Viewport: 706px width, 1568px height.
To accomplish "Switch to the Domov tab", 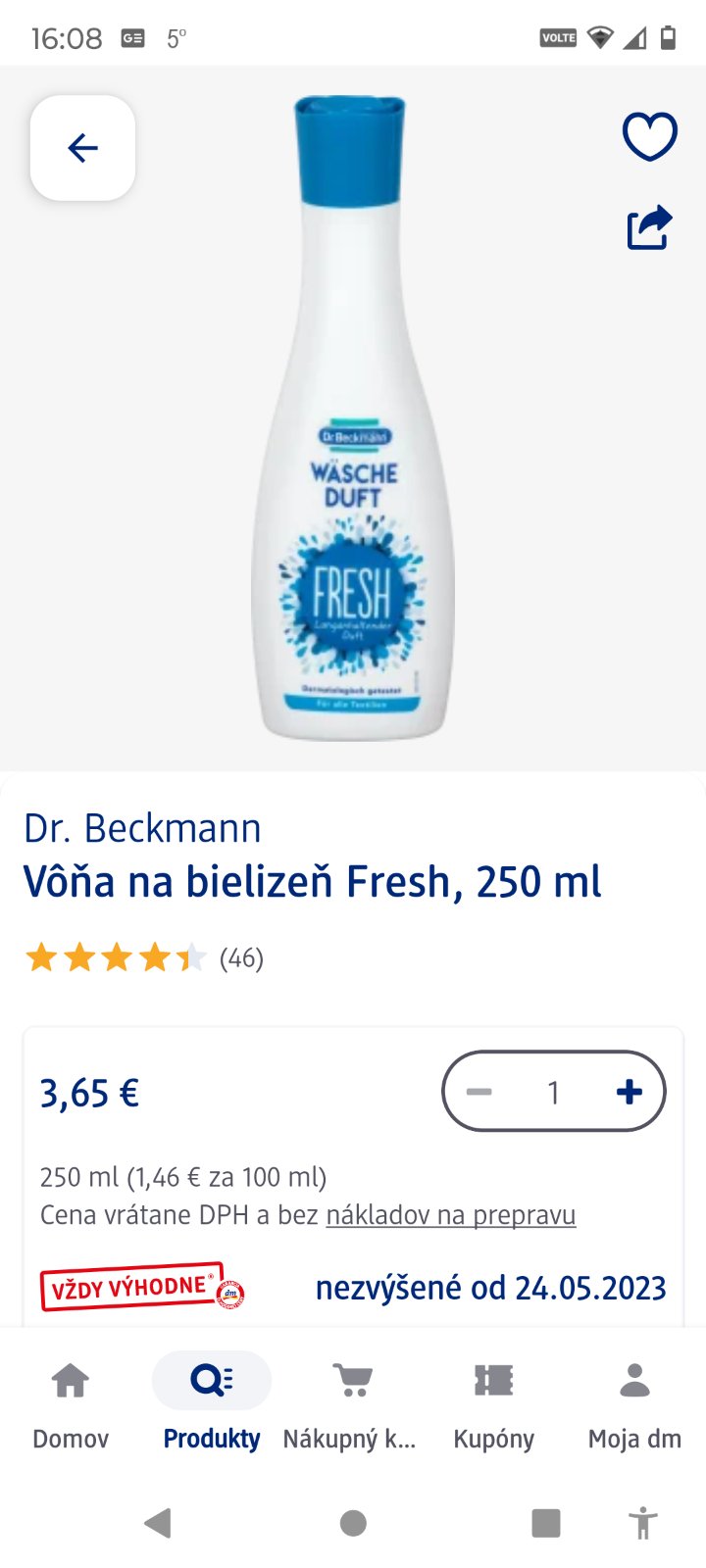I will point(71,1401).
